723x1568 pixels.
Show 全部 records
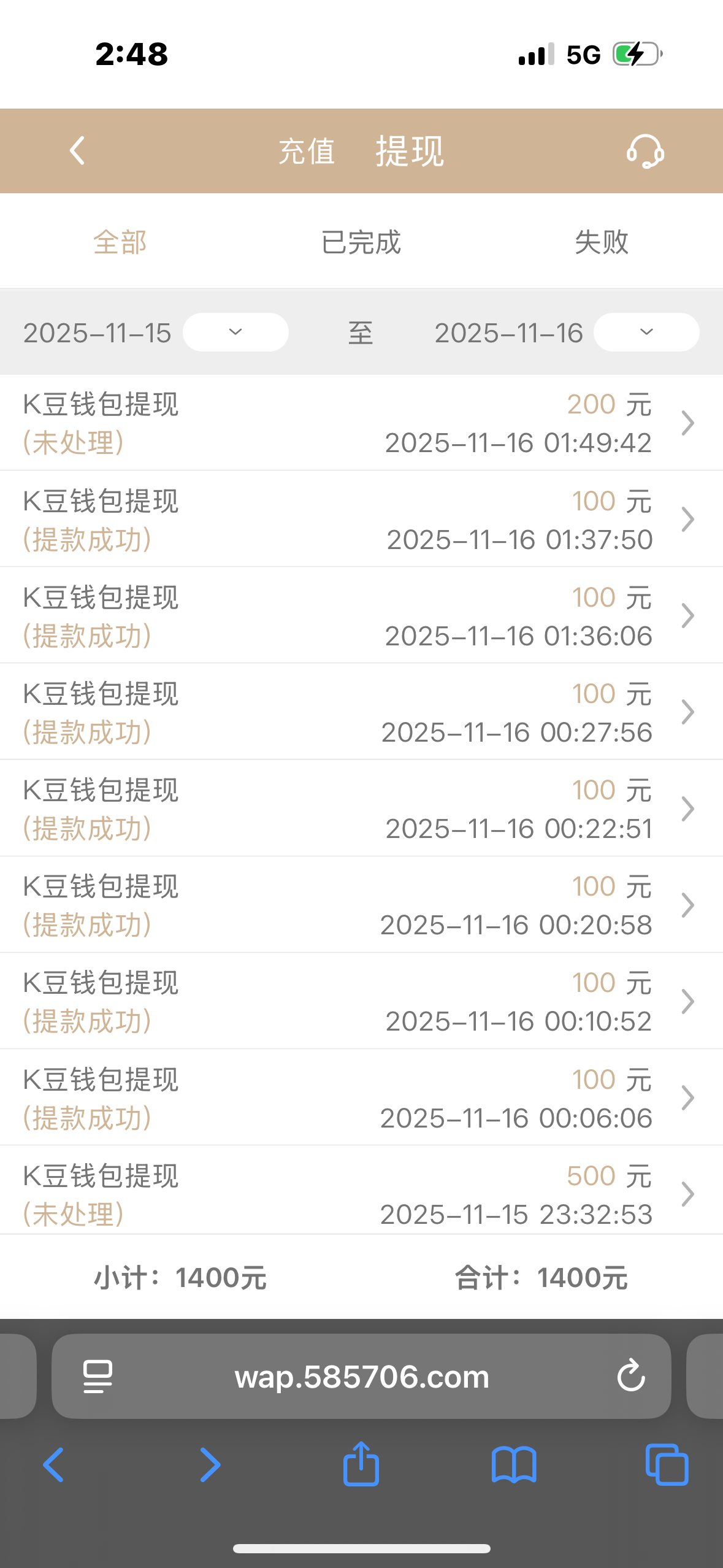click(120, 242)
